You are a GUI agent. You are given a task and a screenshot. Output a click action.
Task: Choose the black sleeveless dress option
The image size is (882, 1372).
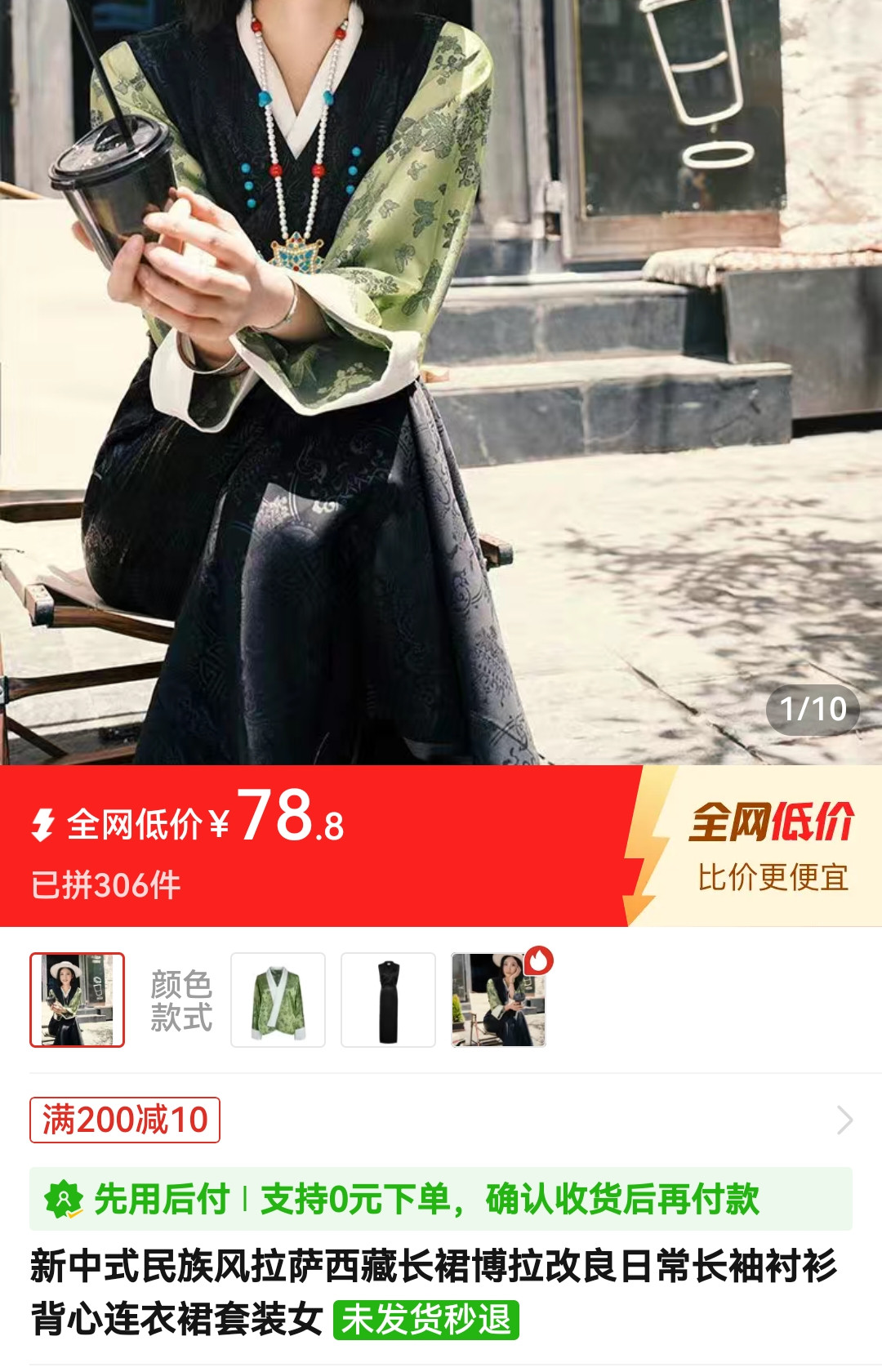(388, 1000)
